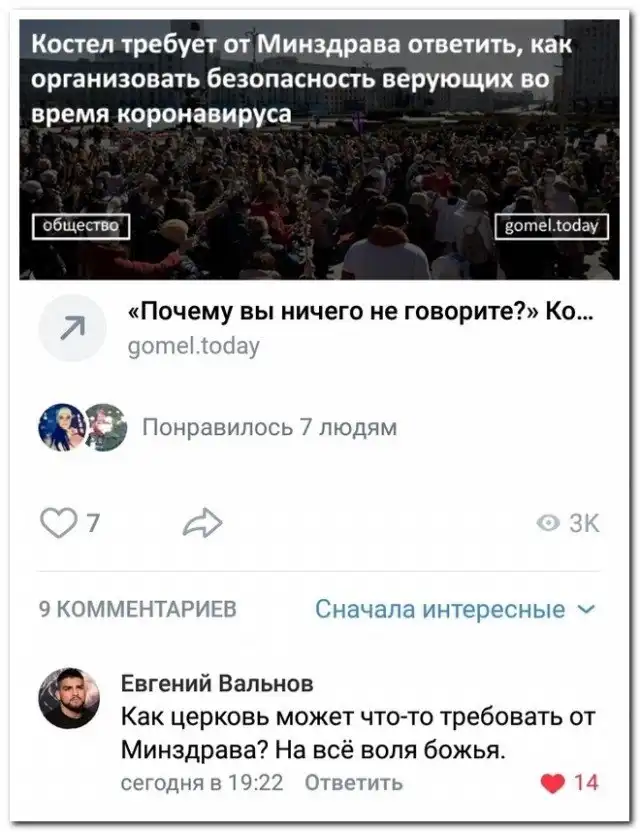The width and height of the screenshot is (640, 832).
Task: View the 7 people who liked the post
Action: 270,428
